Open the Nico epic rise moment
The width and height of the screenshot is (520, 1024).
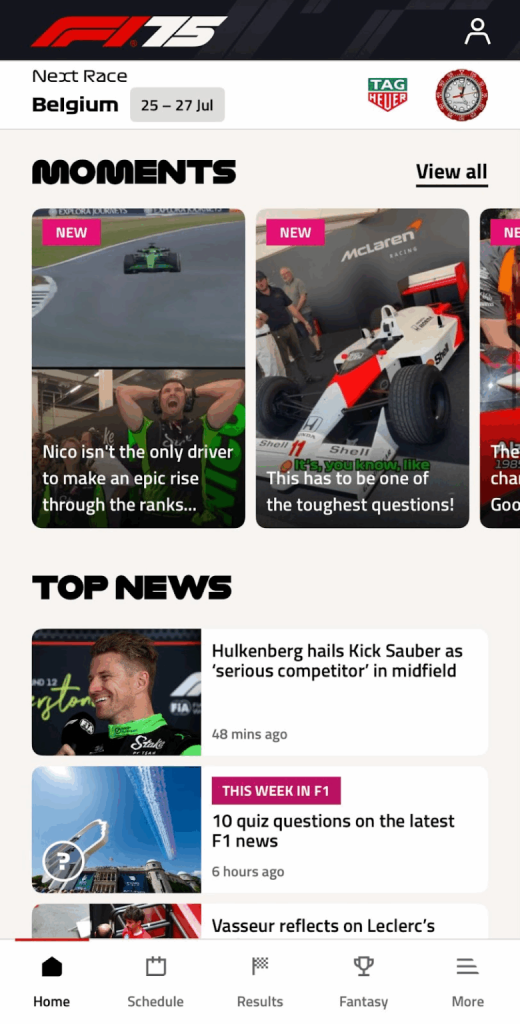click(138, 368)
